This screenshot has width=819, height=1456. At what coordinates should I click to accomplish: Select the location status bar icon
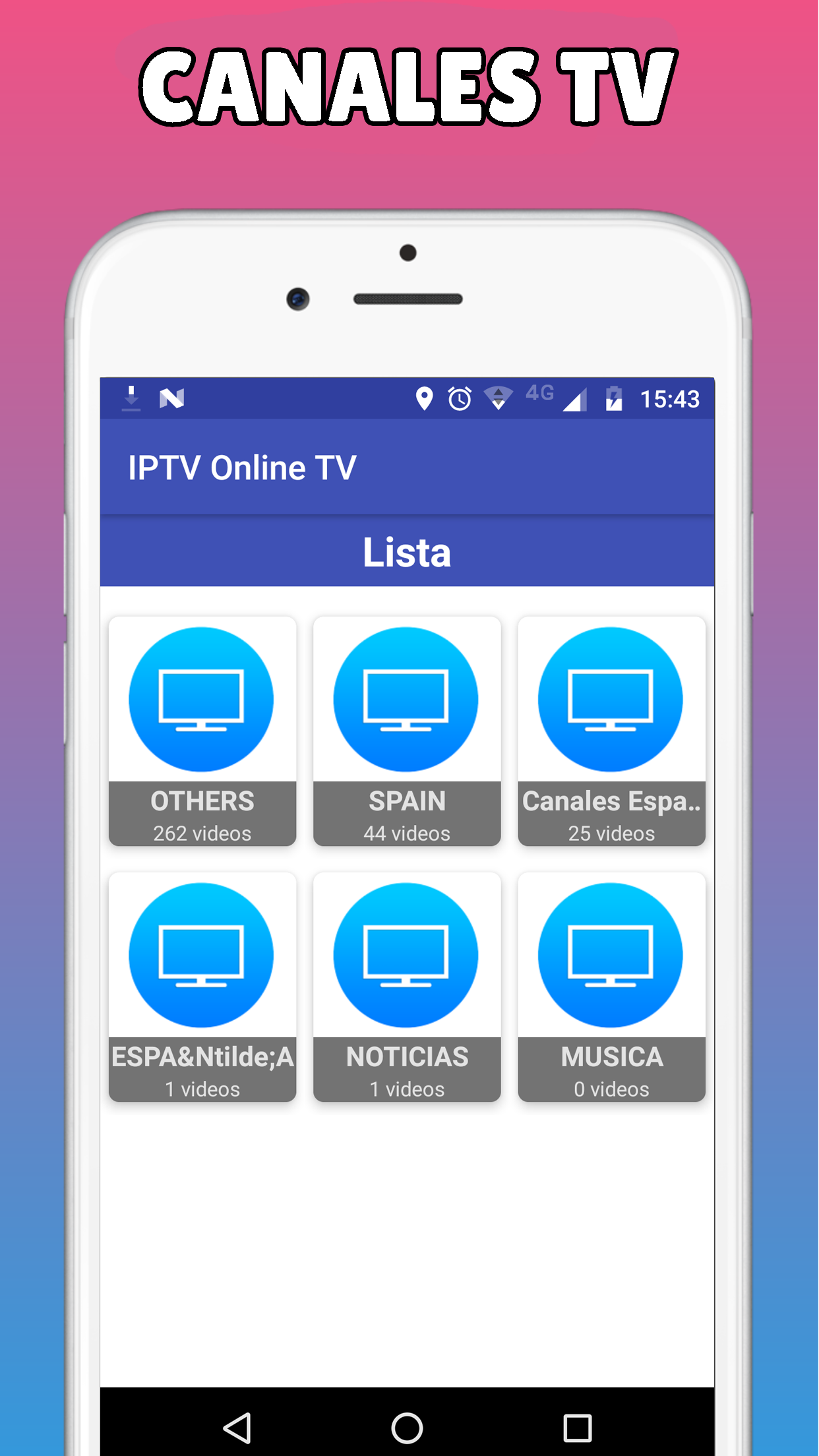(x=425, y=398)
